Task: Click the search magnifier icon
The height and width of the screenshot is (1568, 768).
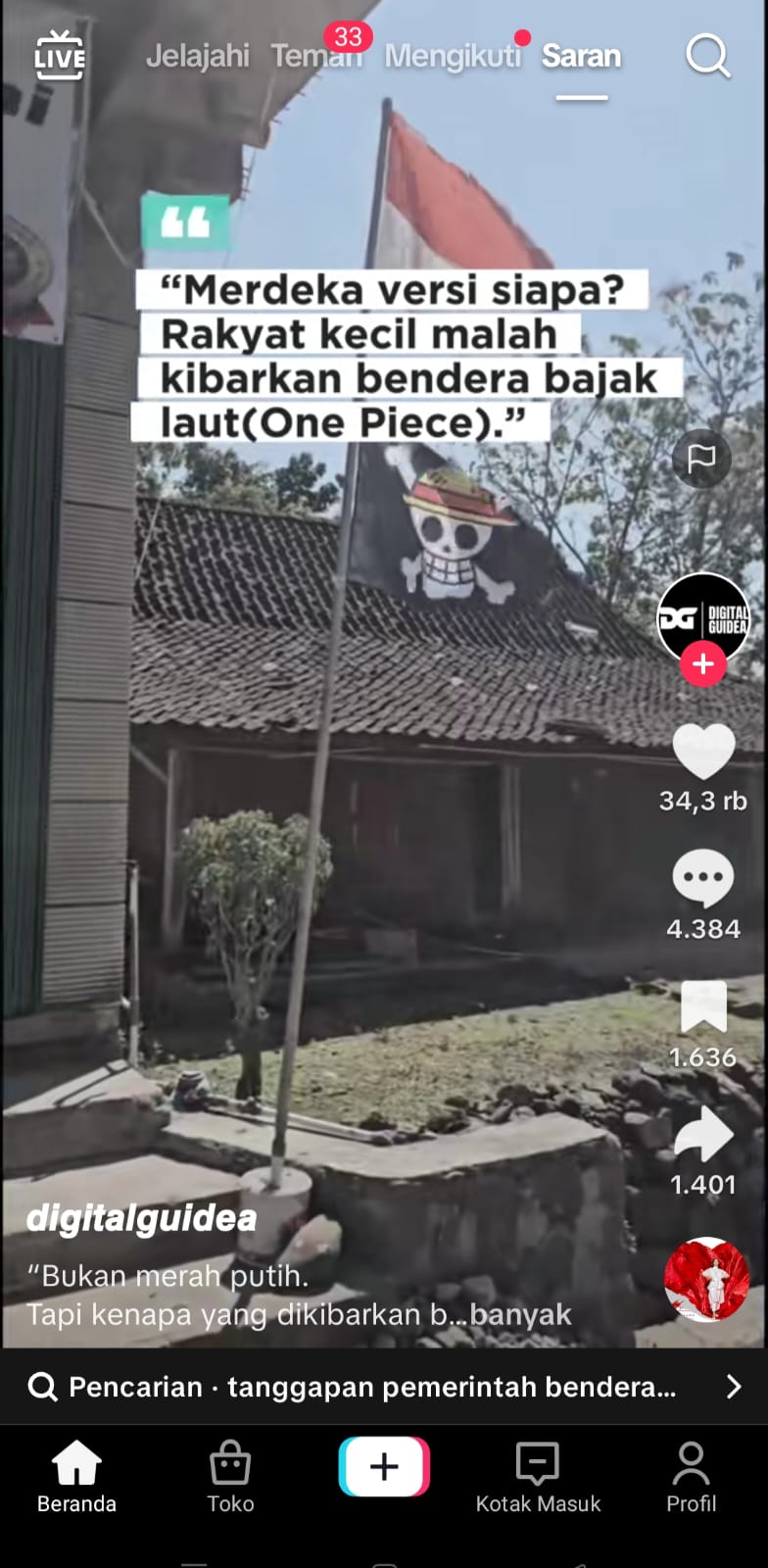Action: pos(706,56)
